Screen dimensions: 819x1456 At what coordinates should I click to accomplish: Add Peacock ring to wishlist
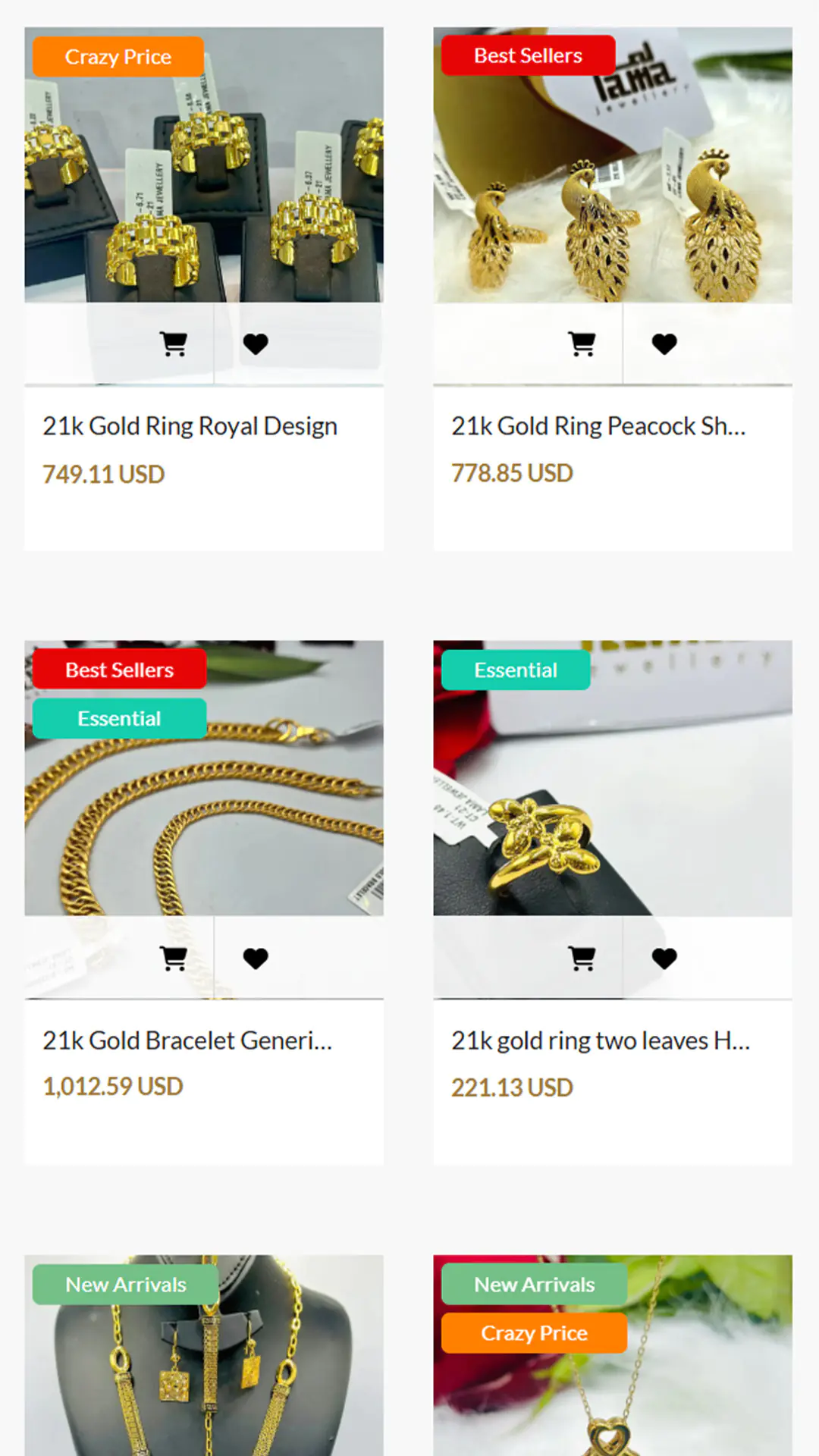(x=664, y=344)
